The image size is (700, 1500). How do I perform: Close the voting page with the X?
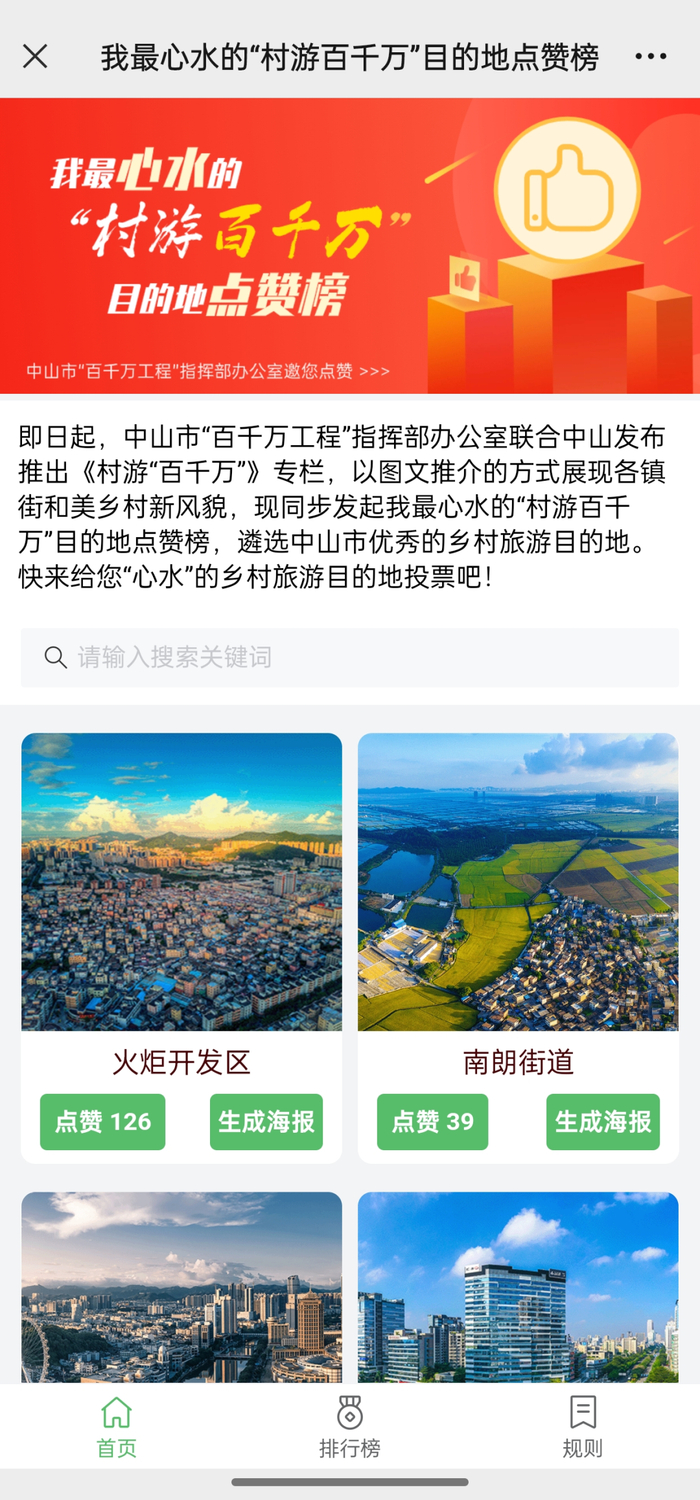tap(35, 57)
